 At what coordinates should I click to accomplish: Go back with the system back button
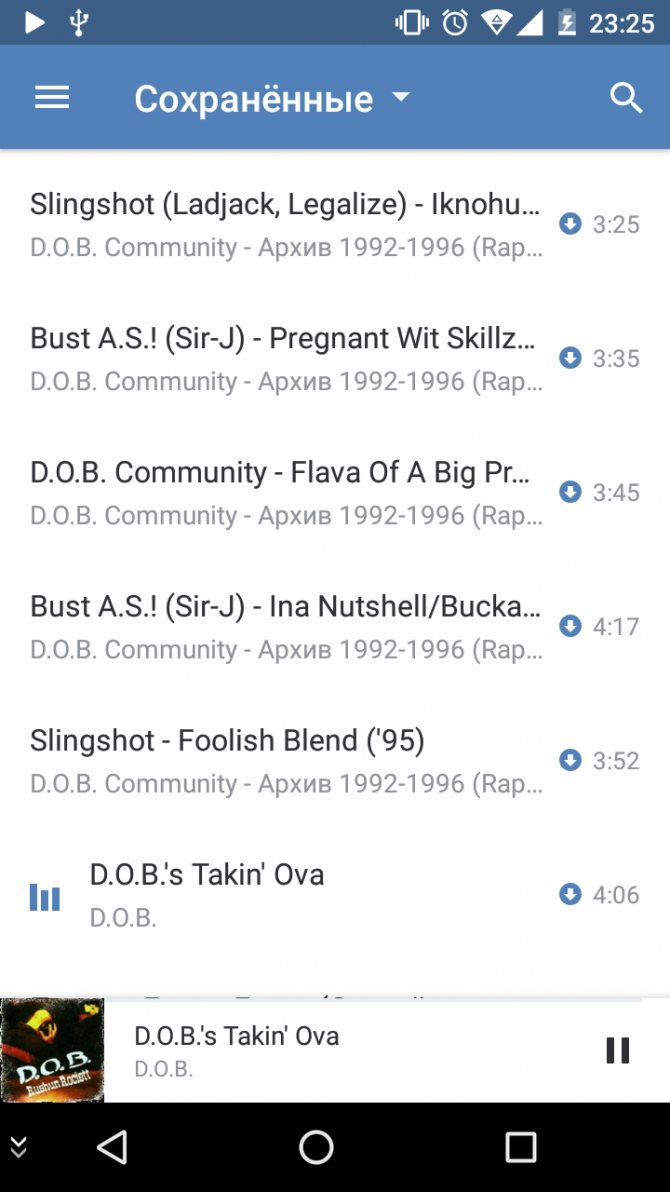[113, 1147]
